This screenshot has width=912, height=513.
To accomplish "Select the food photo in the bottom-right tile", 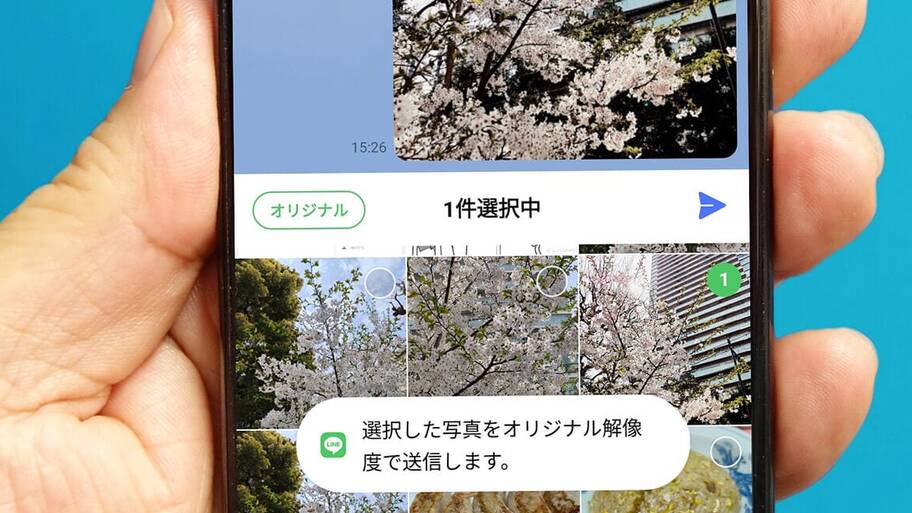I will coord(726,452).
